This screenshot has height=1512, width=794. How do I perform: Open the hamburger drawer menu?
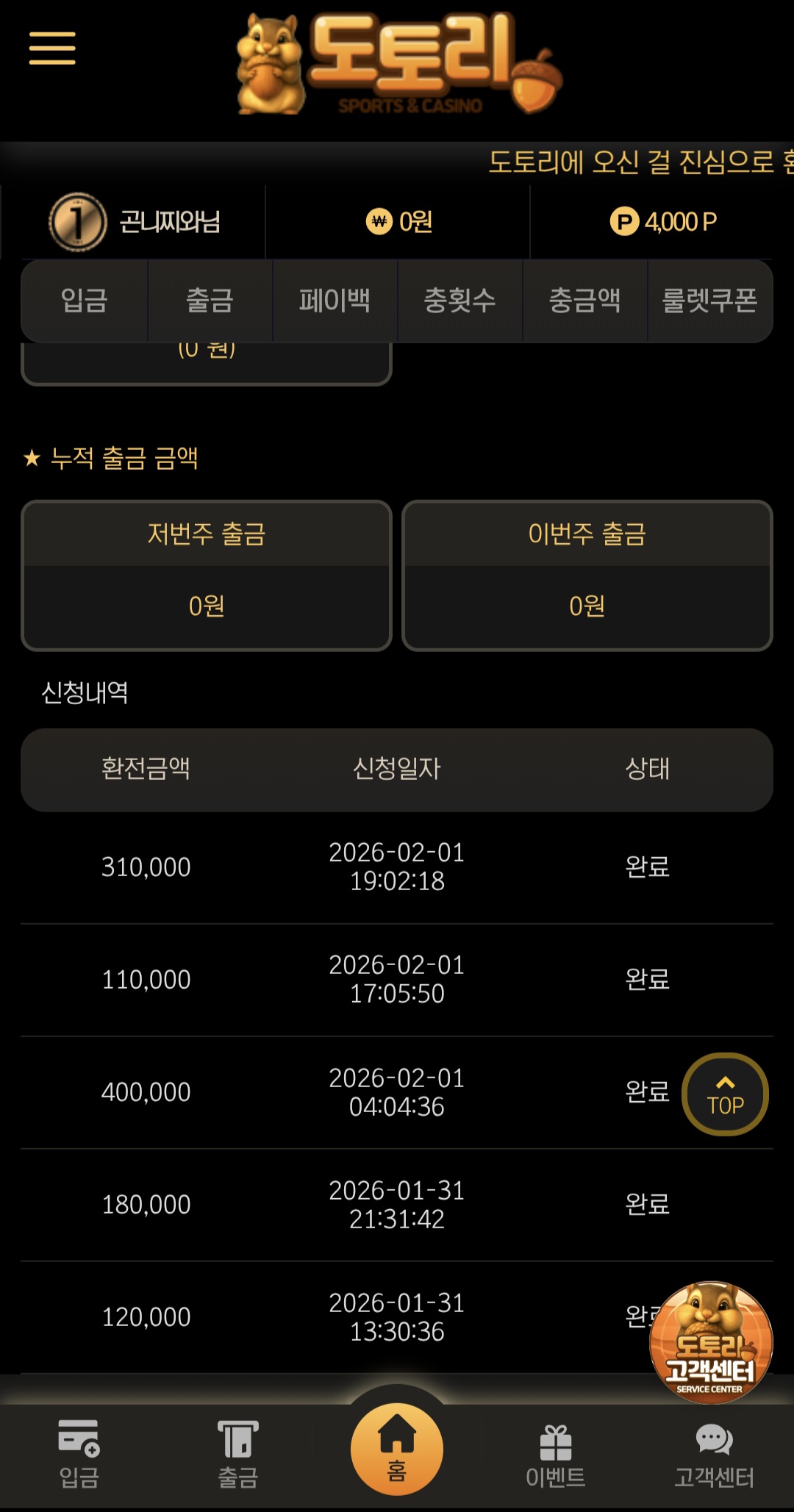[x=52, y=49]
